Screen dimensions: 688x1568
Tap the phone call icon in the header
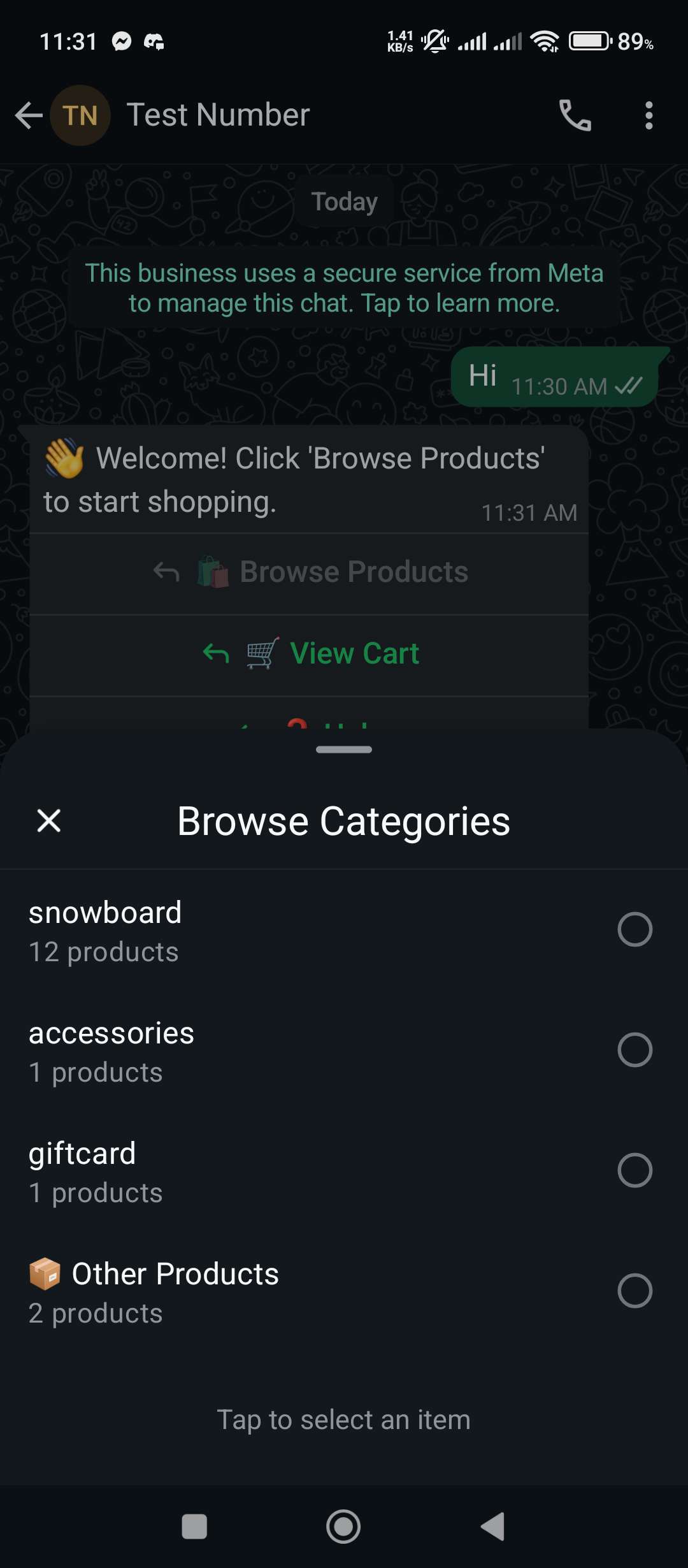pyautogui.click(x=574, y=115)
